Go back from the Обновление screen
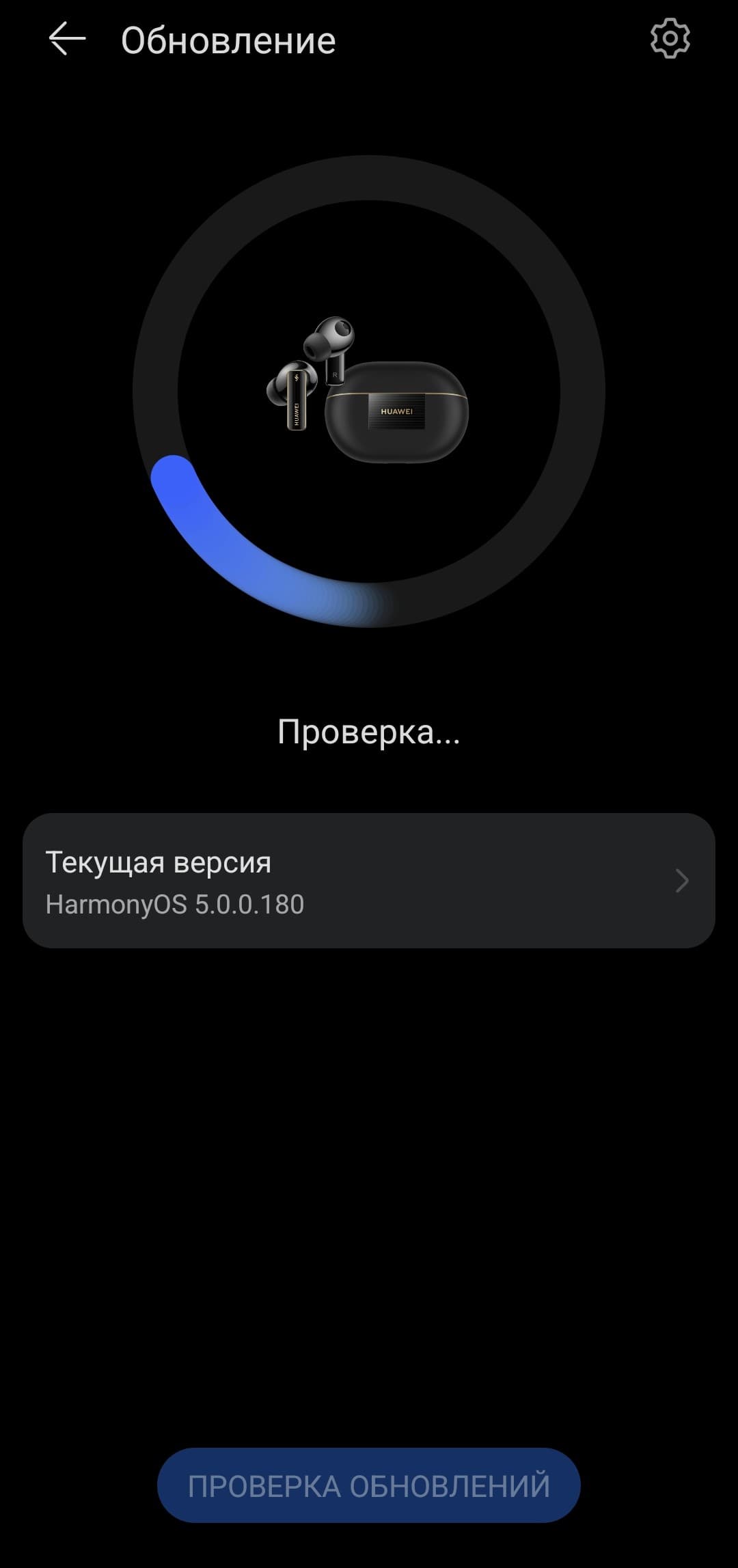Screen dimensions: 738x1568 (x=67, y=39)
